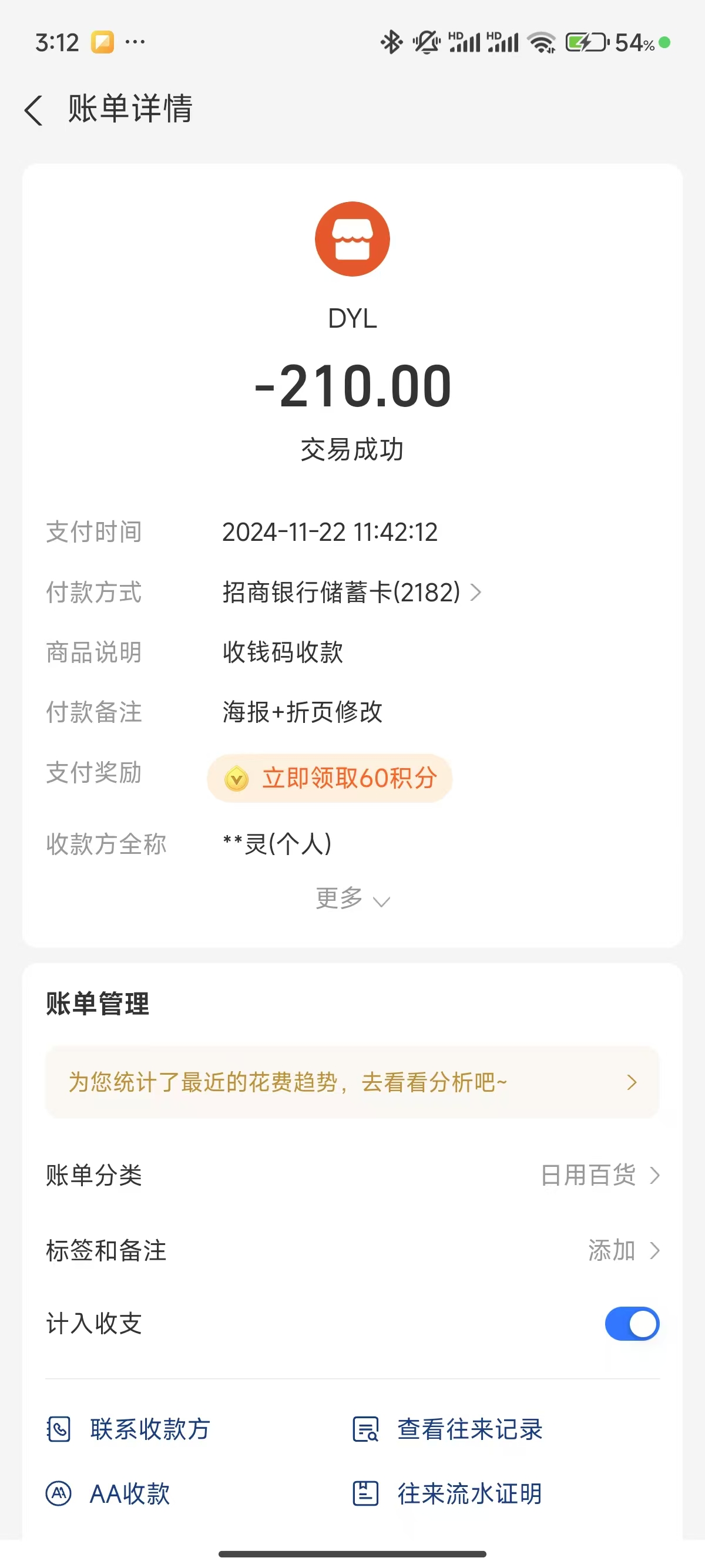
Task: Go back from the 账单详情 page
Action: click(x=33, y=110)
